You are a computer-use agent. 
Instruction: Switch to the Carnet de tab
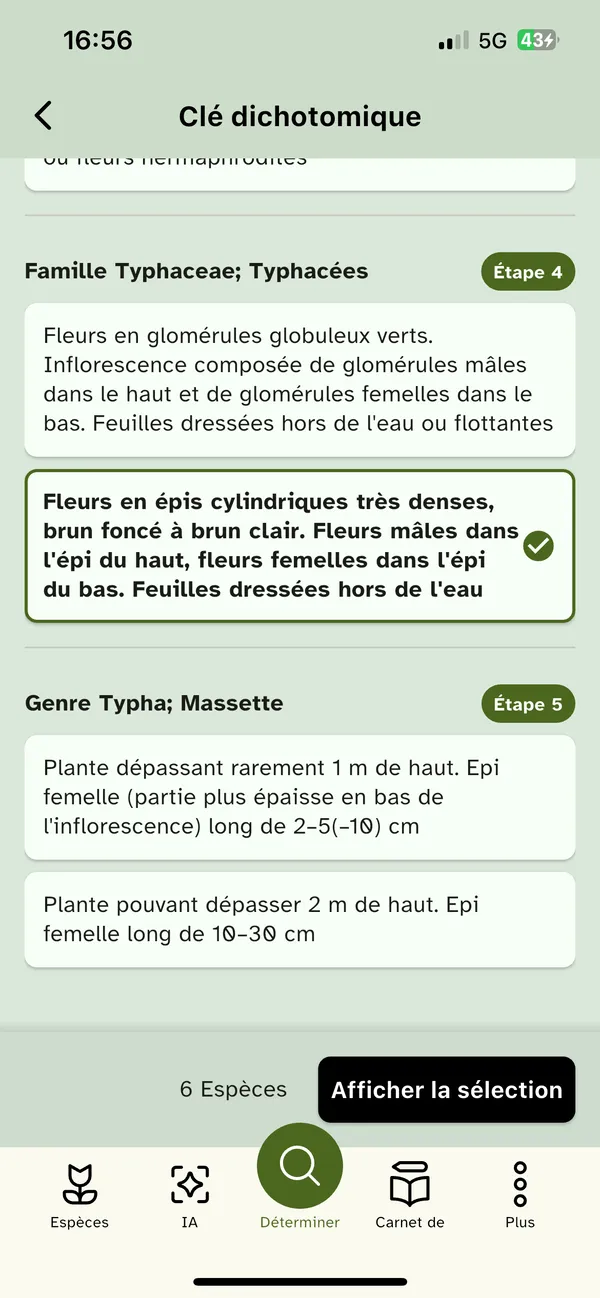pyautogui.click(x=409, y=1195)
